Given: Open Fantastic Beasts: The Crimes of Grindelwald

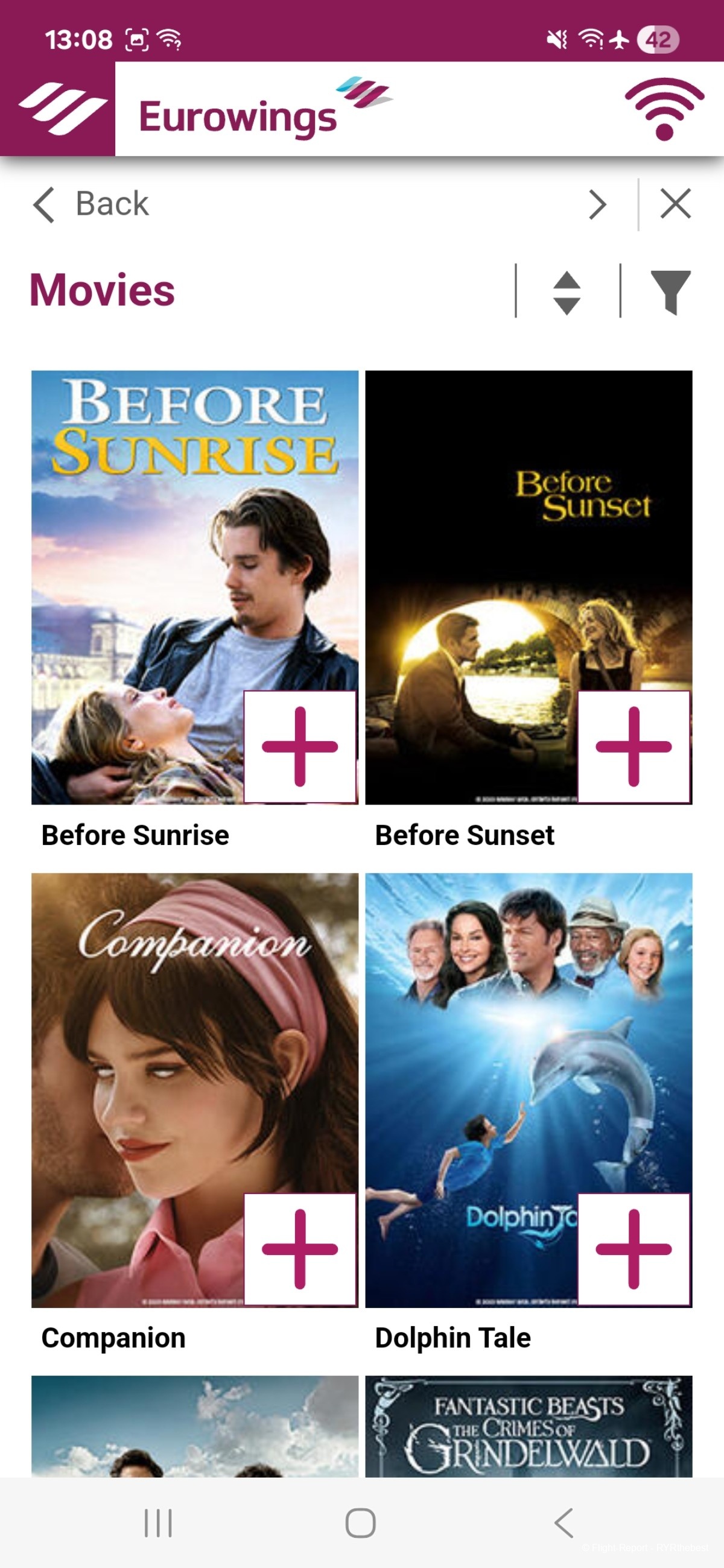Looking at the screenshot, I should (x=529, y=1427).
